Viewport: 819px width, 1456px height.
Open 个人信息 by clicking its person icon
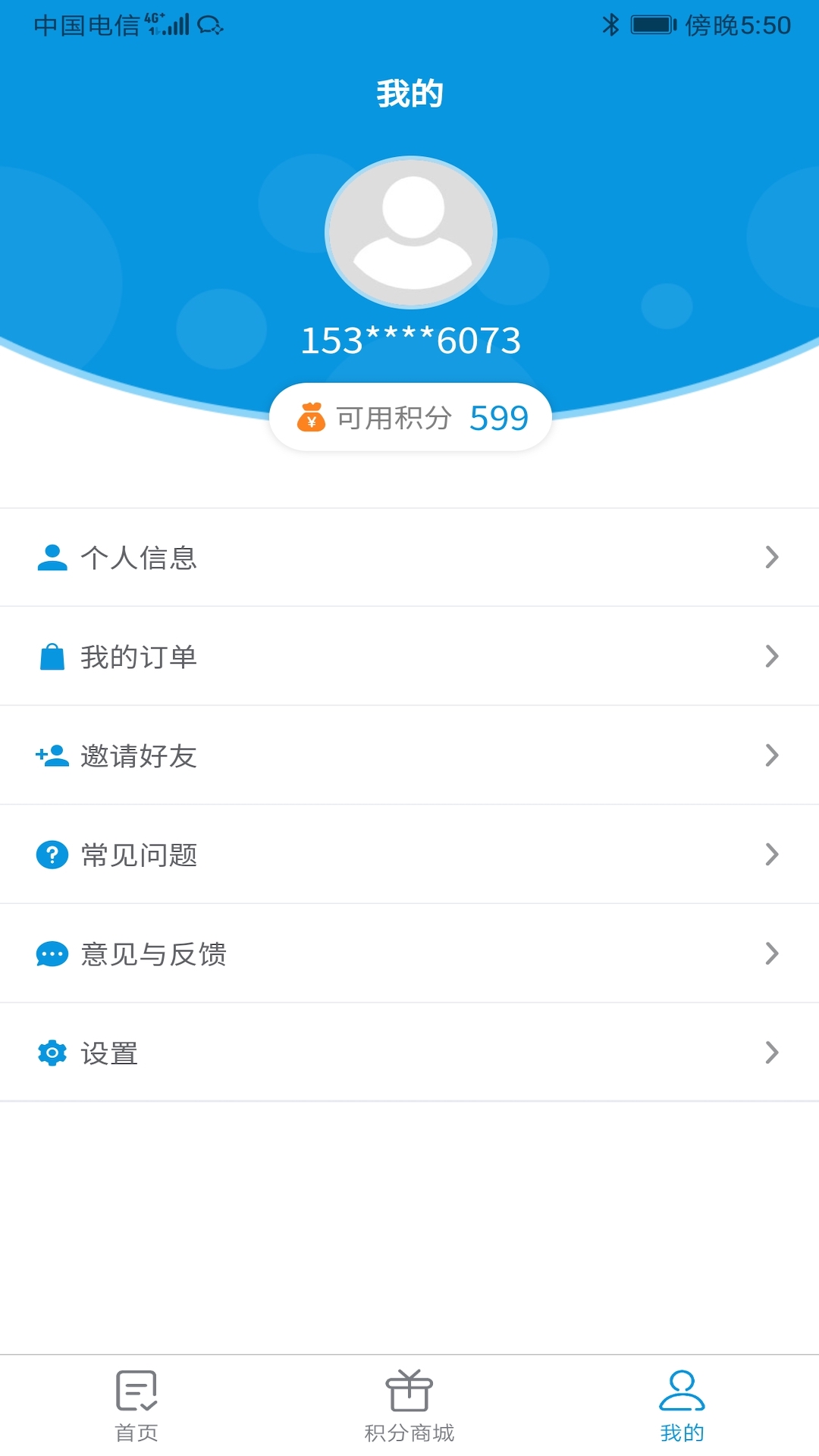tap(52, 557)
